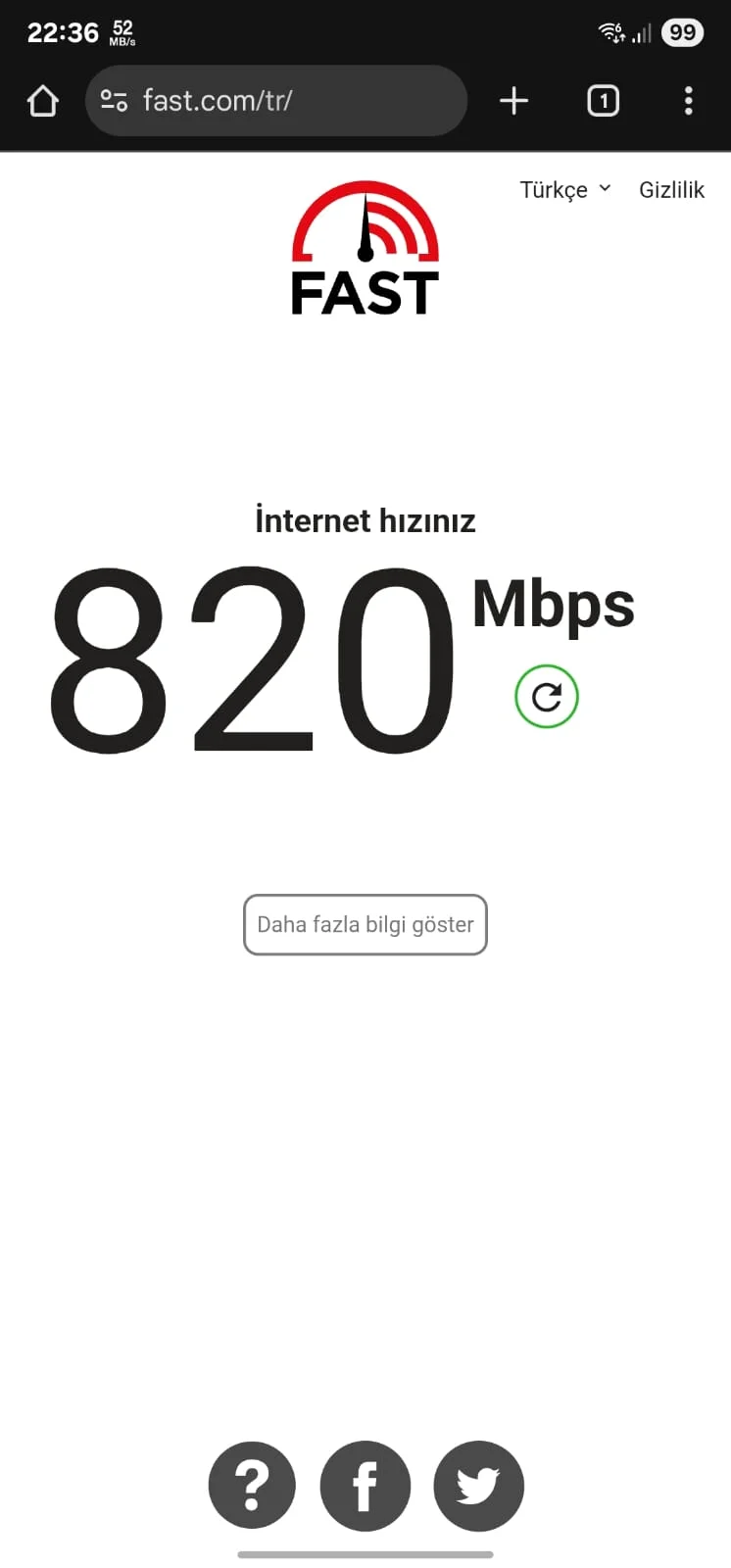Screen dimensions: 731x1568
Task: Open the tab switcher
Action: pyautogui.click(x=603, y=101)
